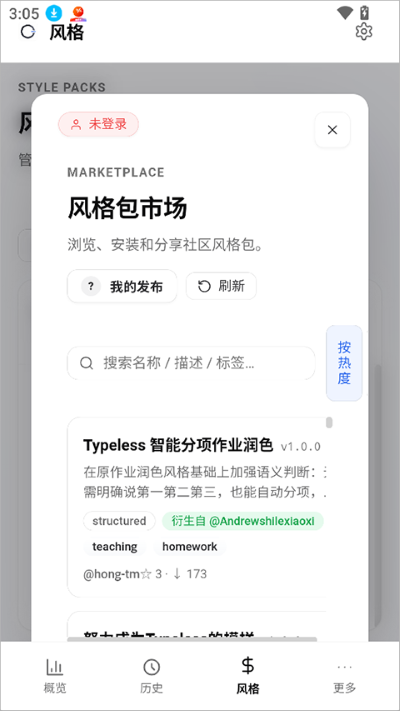Open the 衍生自 @Andrewshilexiaoxi link
Viewport: 400px width, 711px height.
pos(243,521)
